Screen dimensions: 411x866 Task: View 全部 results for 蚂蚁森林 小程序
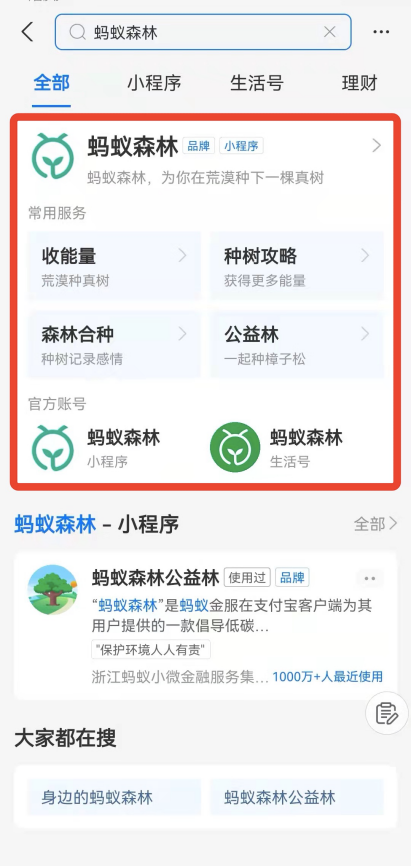click(376, 524)
